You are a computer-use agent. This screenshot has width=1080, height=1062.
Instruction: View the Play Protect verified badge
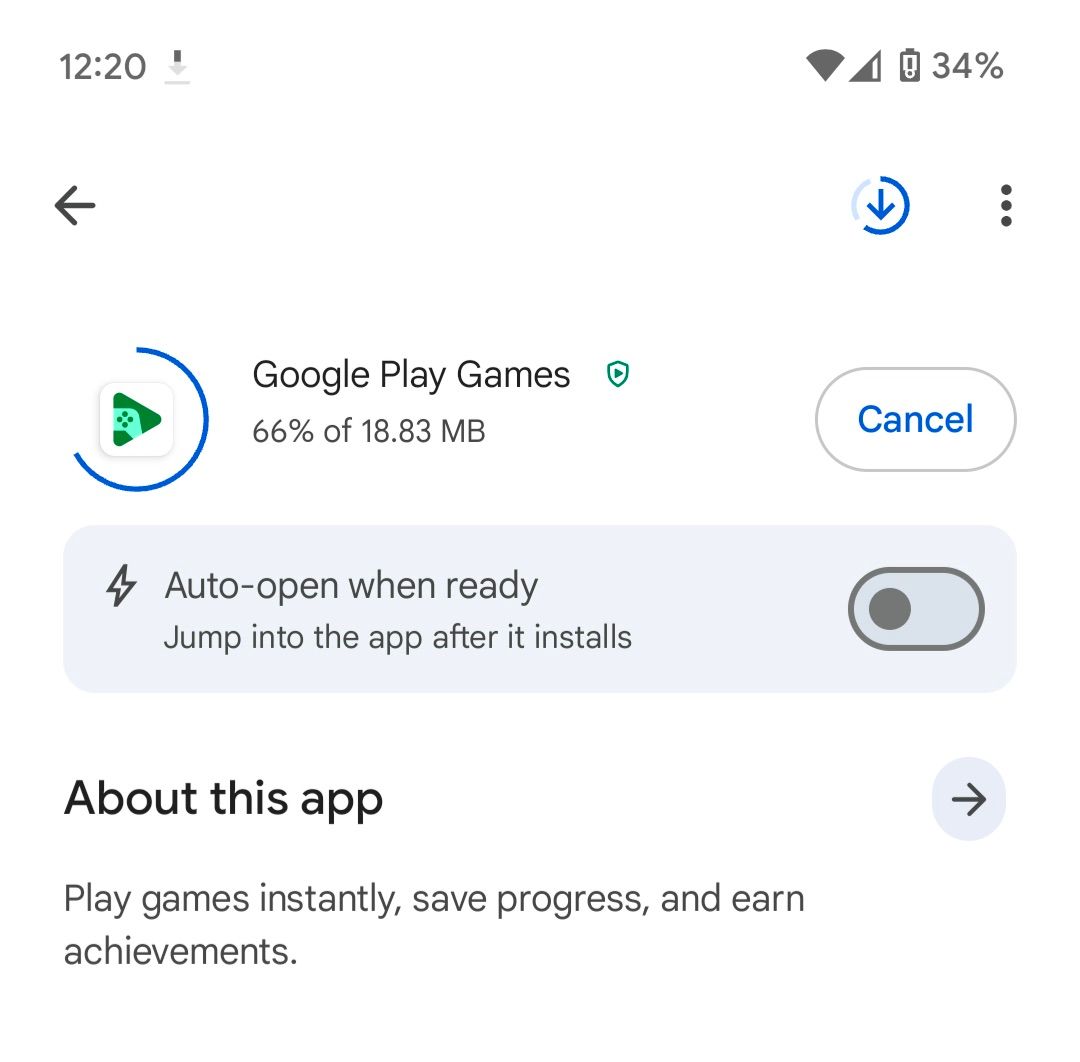pos(618,375)
